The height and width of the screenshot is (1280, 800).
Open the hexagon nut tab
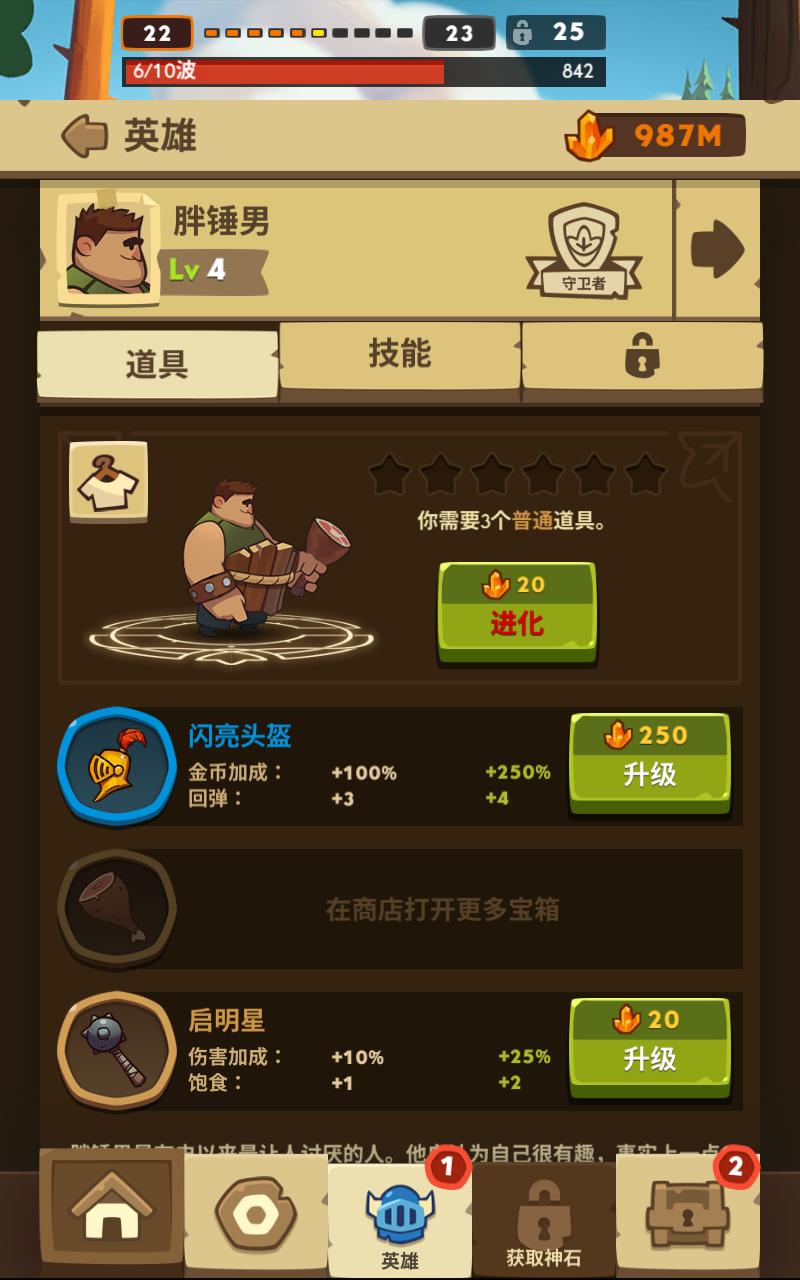(256, 1213)
